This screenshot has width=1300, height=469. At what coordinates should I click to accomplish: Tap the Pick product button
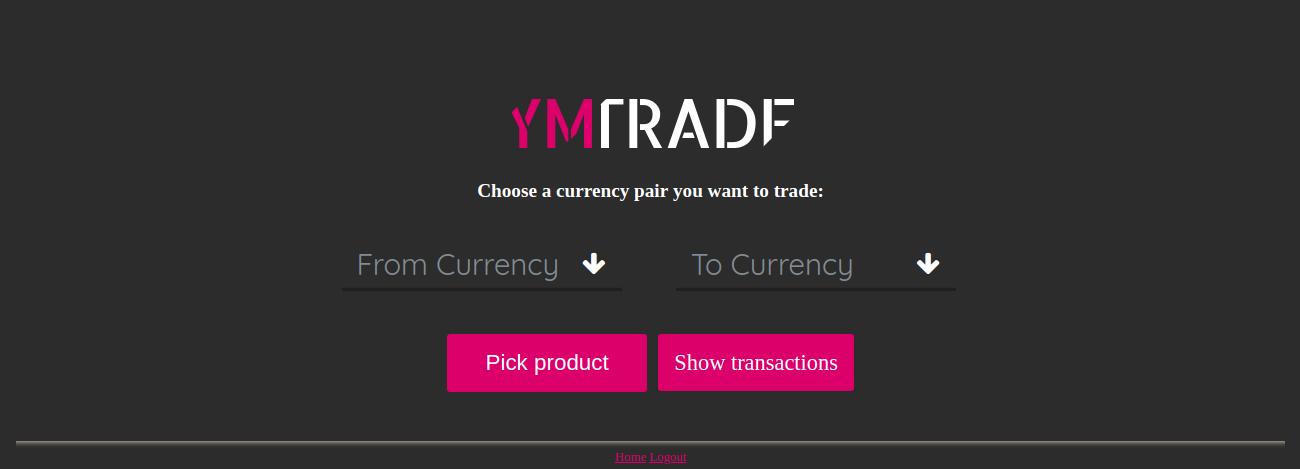click(x=546, y=362)
